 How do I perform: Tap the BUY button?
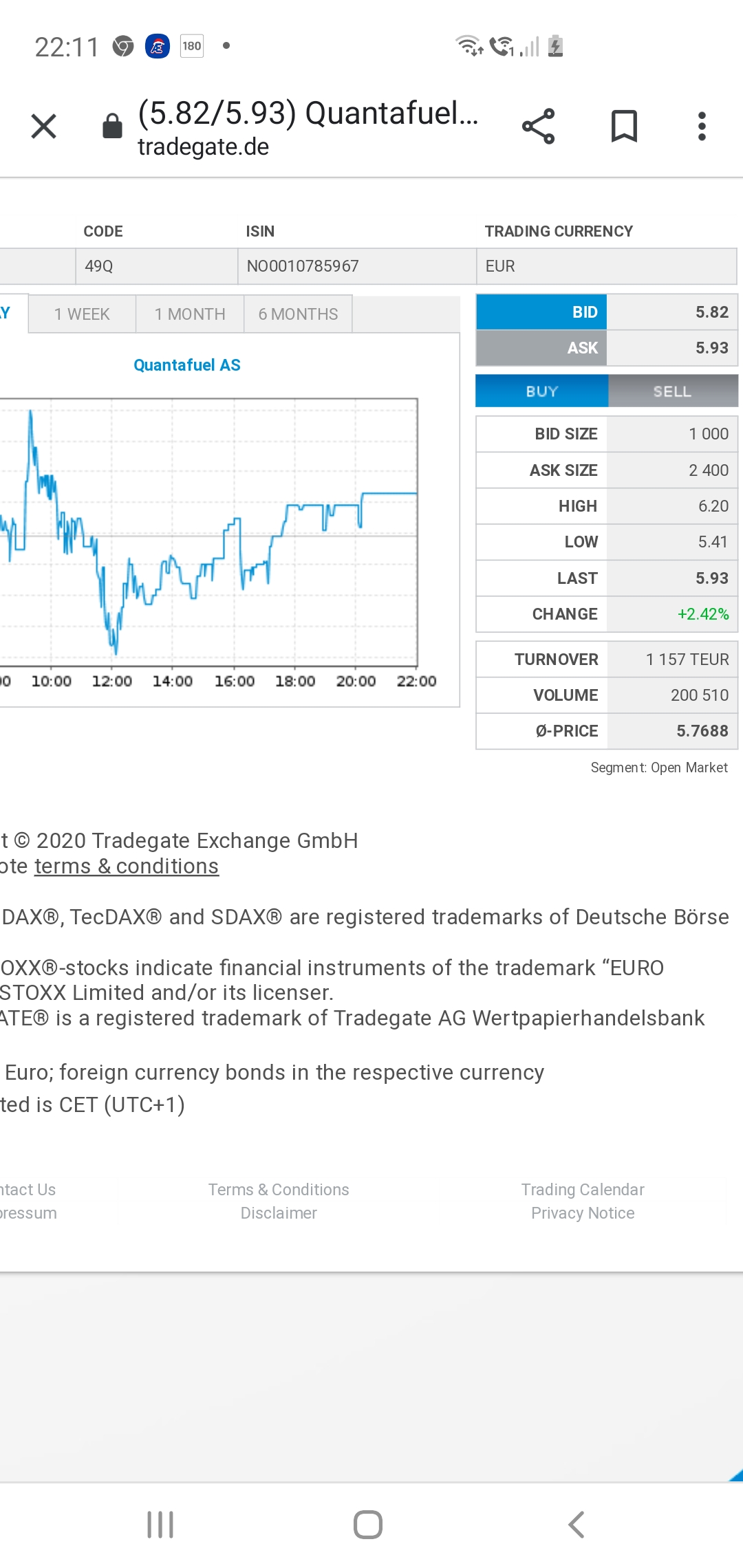tap(542, 391)
